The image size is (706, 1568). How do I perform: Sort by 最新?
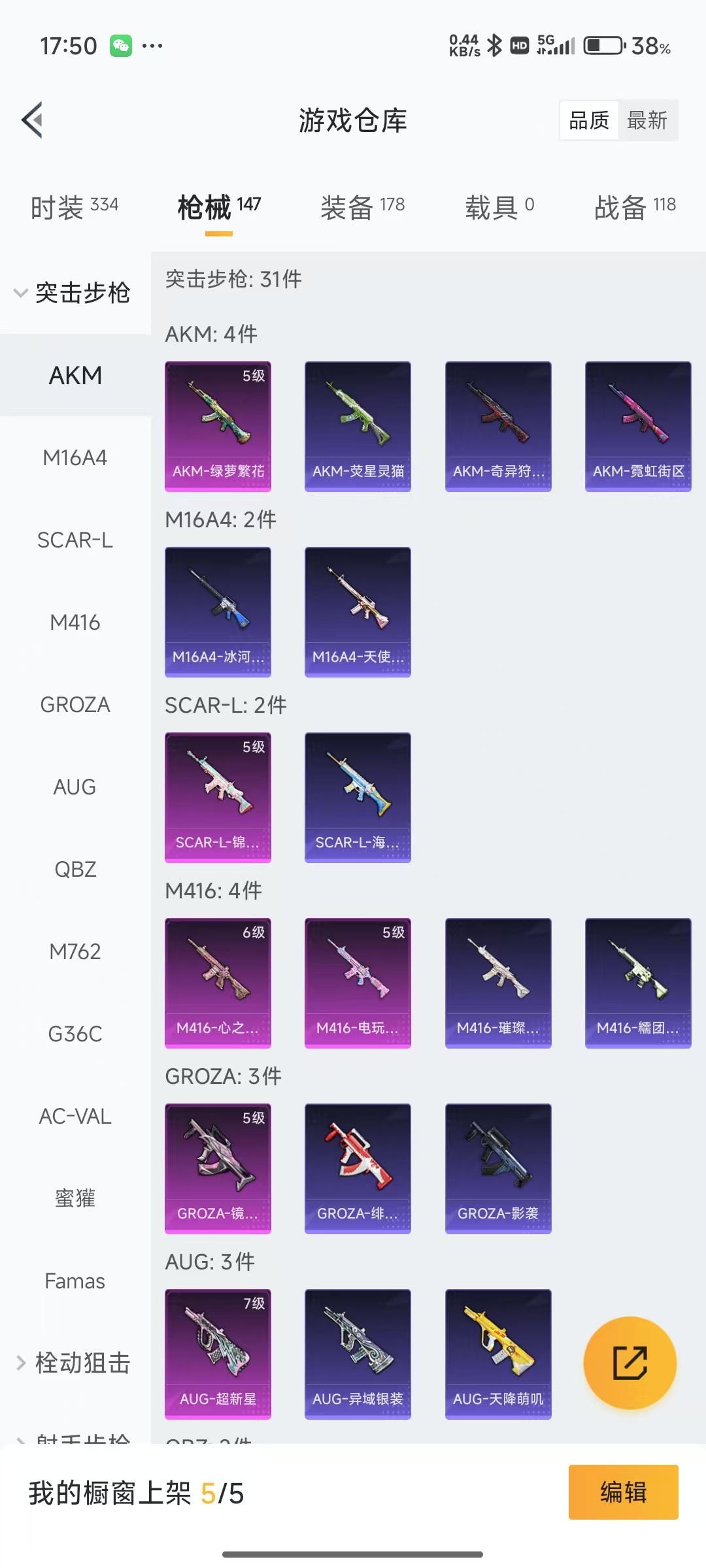tap(647, 120)
